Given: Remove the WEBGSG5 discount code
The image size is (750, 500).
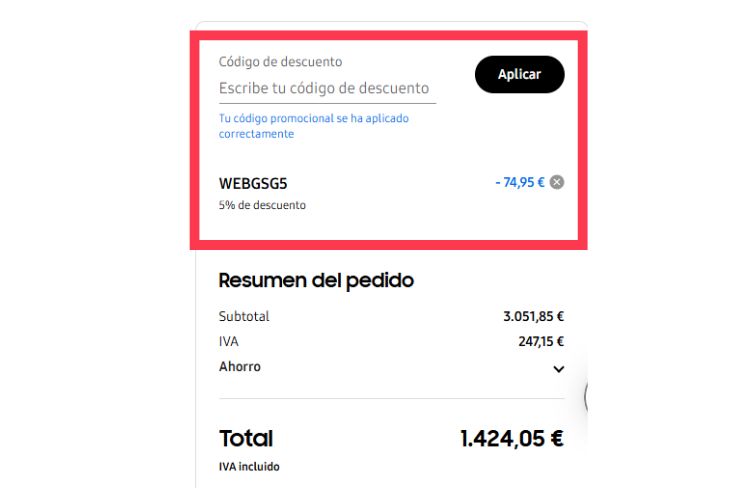Looking at the screenshot, I should point(557,182).
